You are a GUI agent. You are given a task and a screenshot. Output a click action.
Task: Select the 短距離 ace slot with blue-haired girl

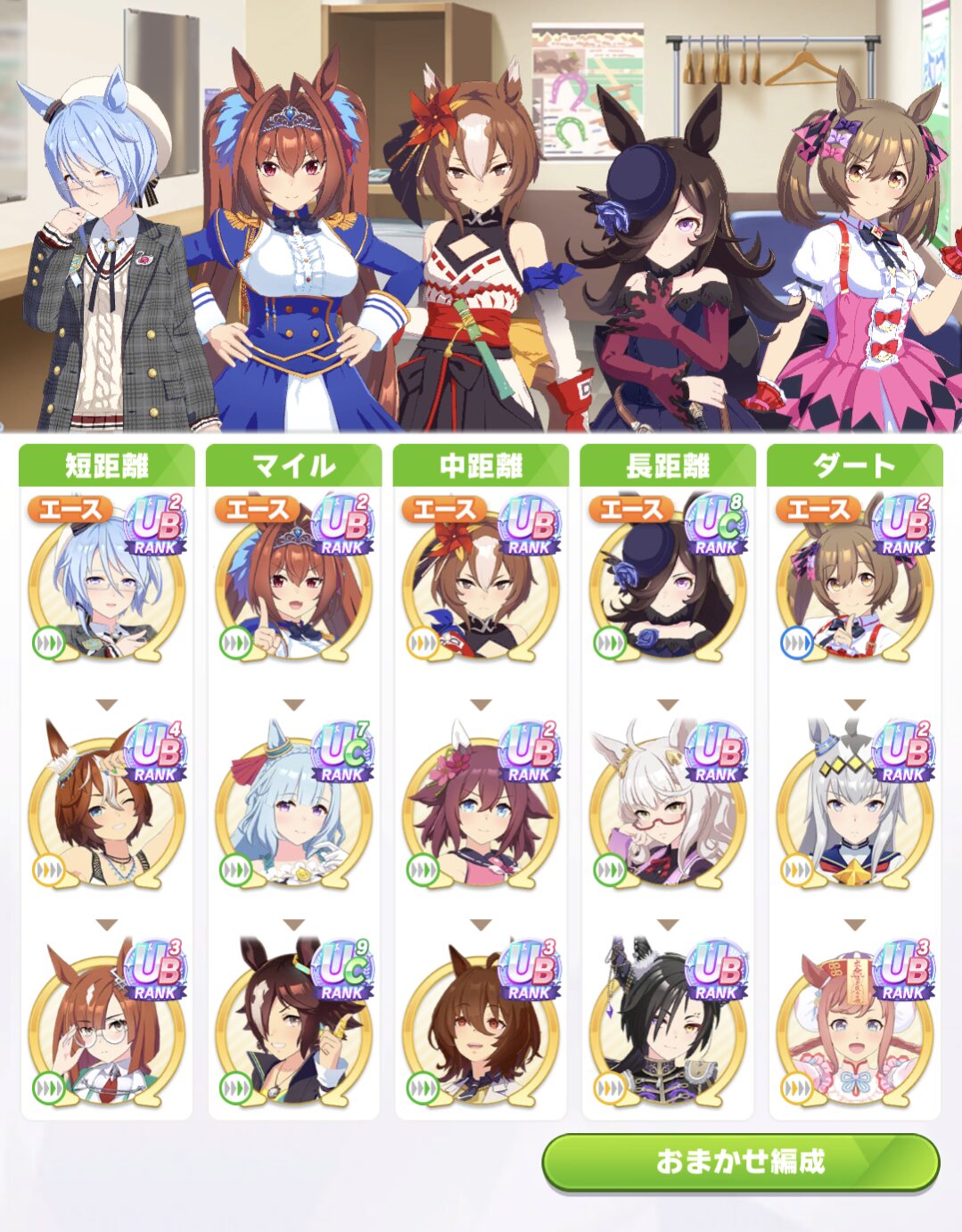pyautogui.click(x=107, y=579)
